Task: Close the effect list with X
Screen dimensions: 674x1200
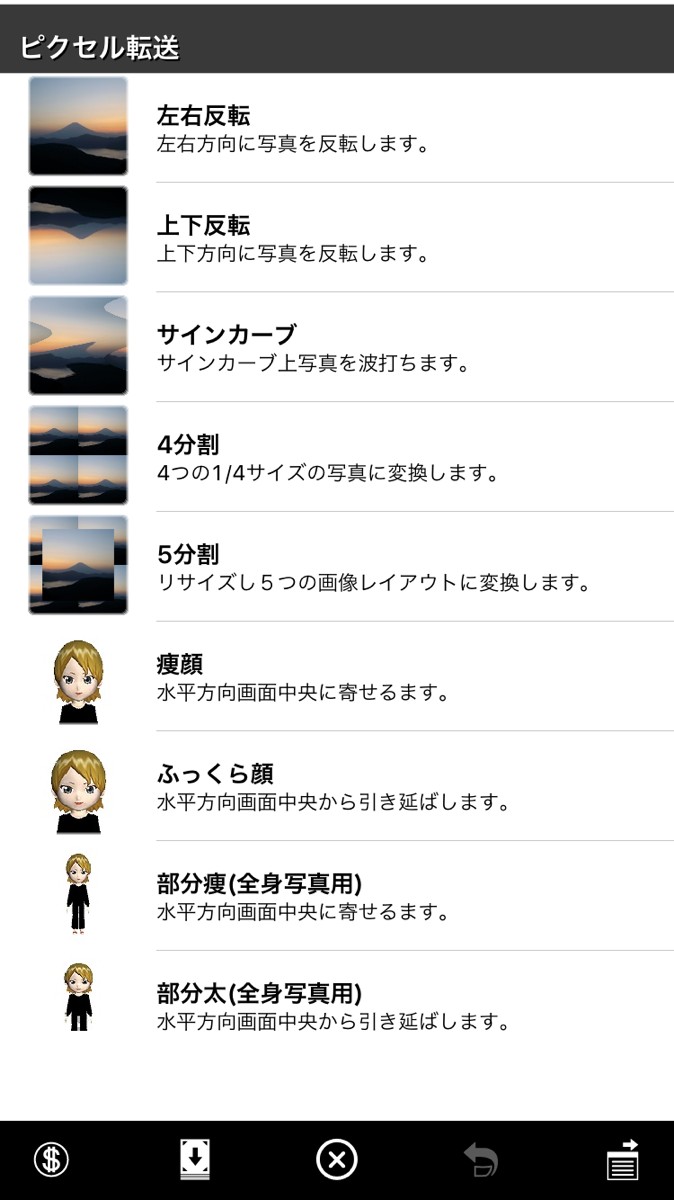Action: (x=337, y=1160)
